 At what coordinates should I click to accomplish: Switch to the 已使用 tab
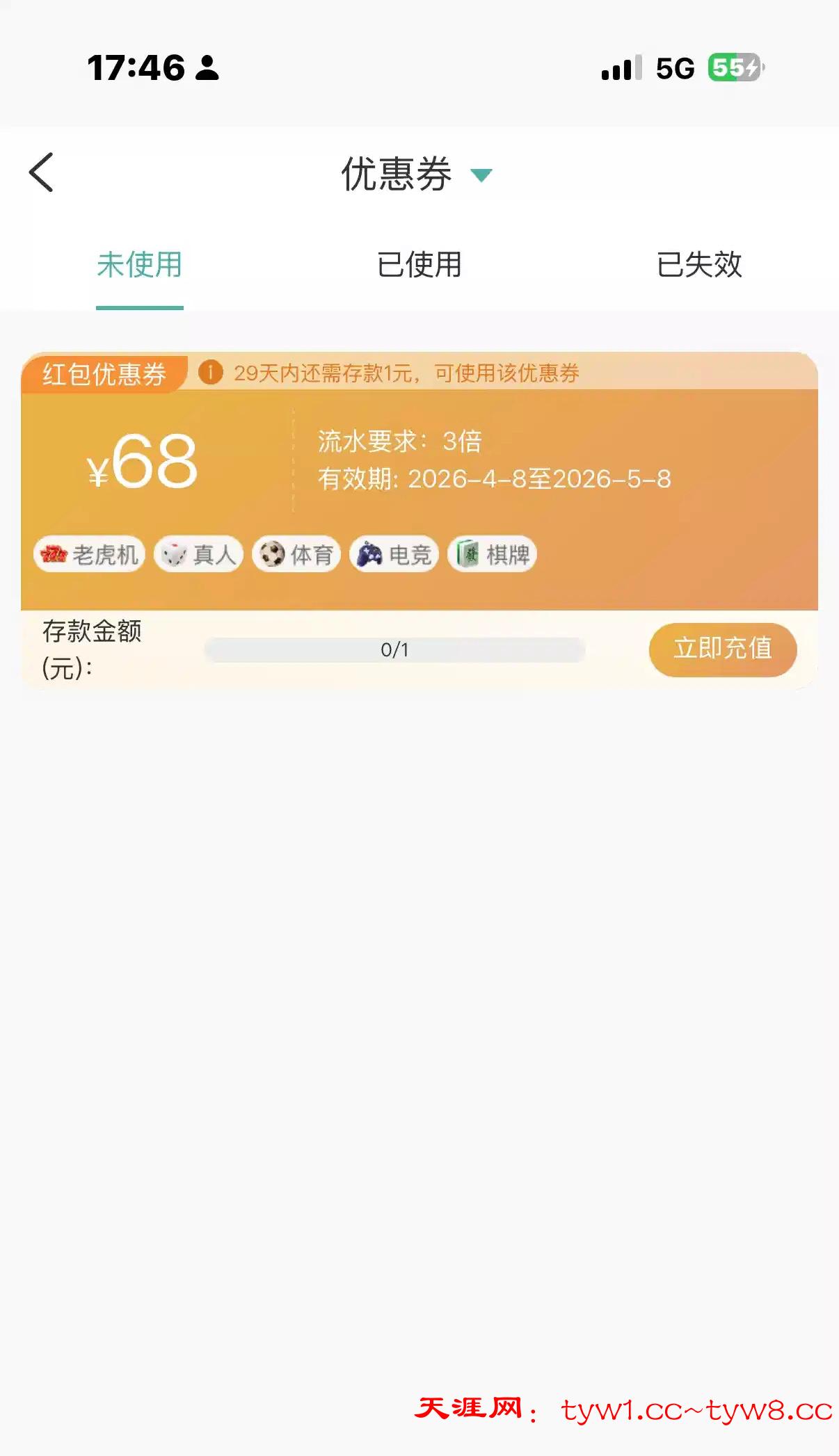(419, 265)
